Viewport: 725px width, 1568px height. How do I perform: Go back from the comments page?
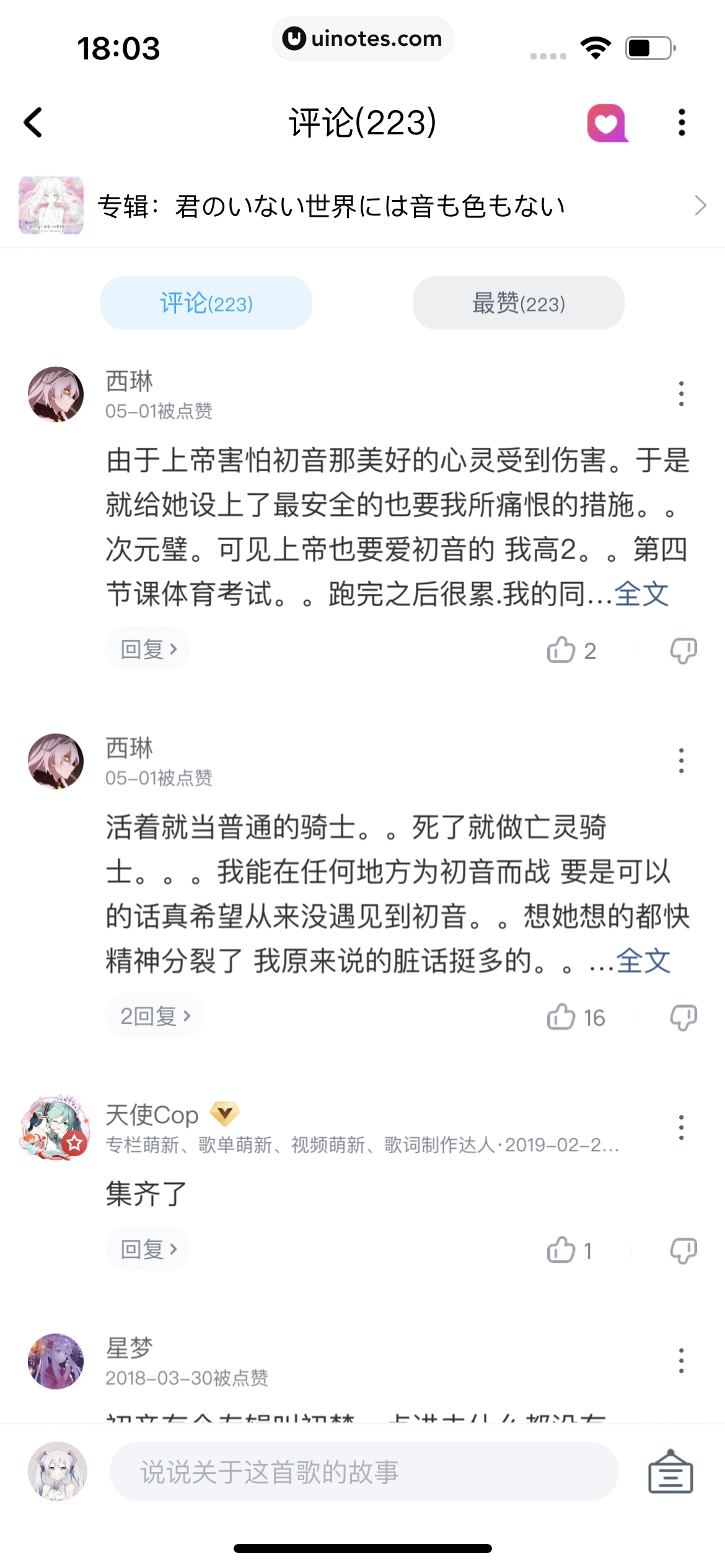(x=33, y=122)
